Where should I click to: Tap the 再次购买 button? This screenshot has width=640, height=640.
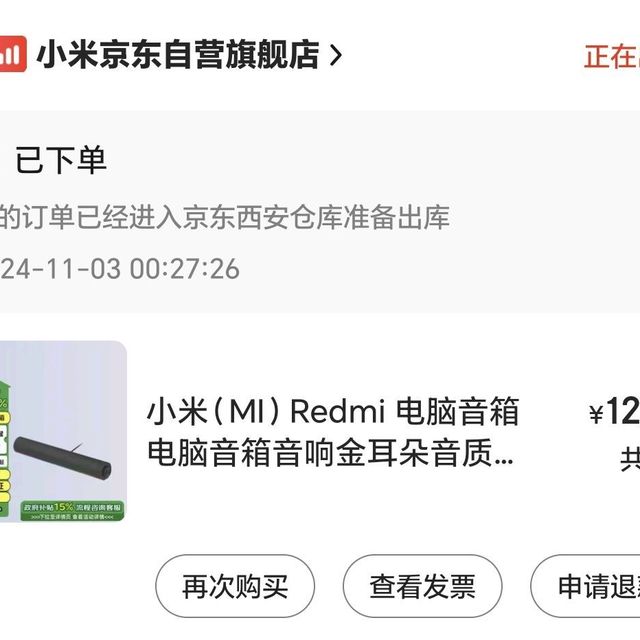point(235,587)
